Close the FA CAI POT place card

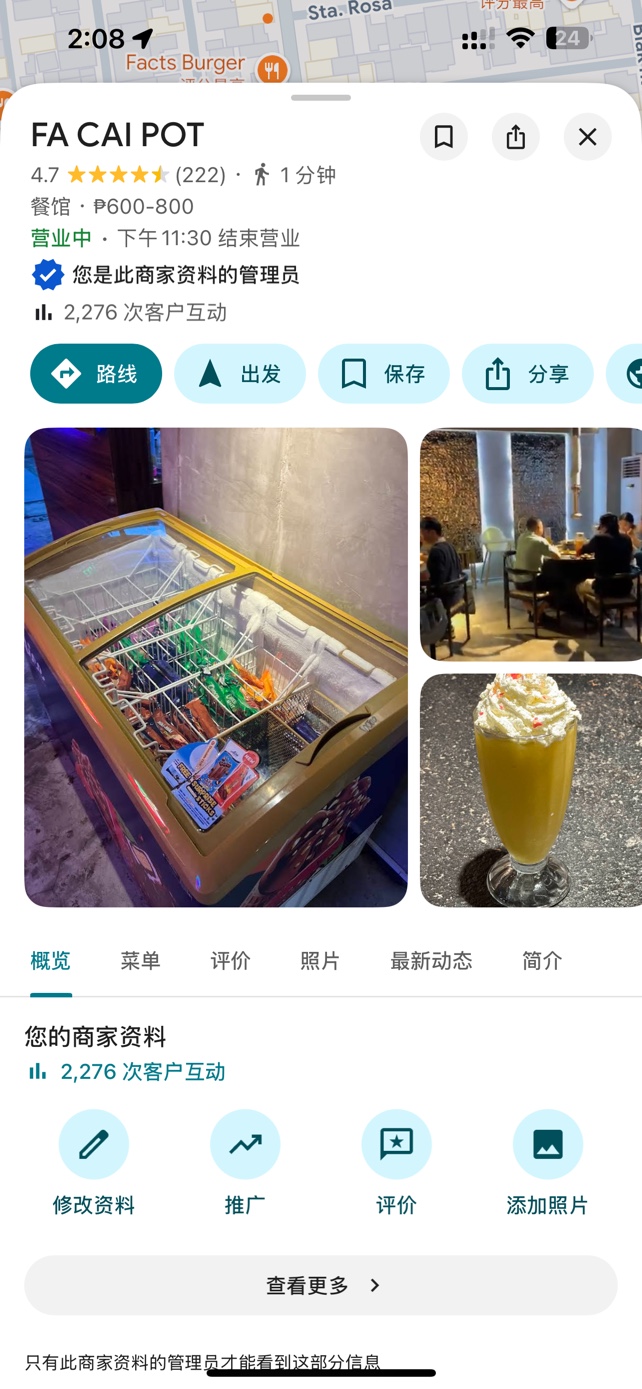pos(588,137)
